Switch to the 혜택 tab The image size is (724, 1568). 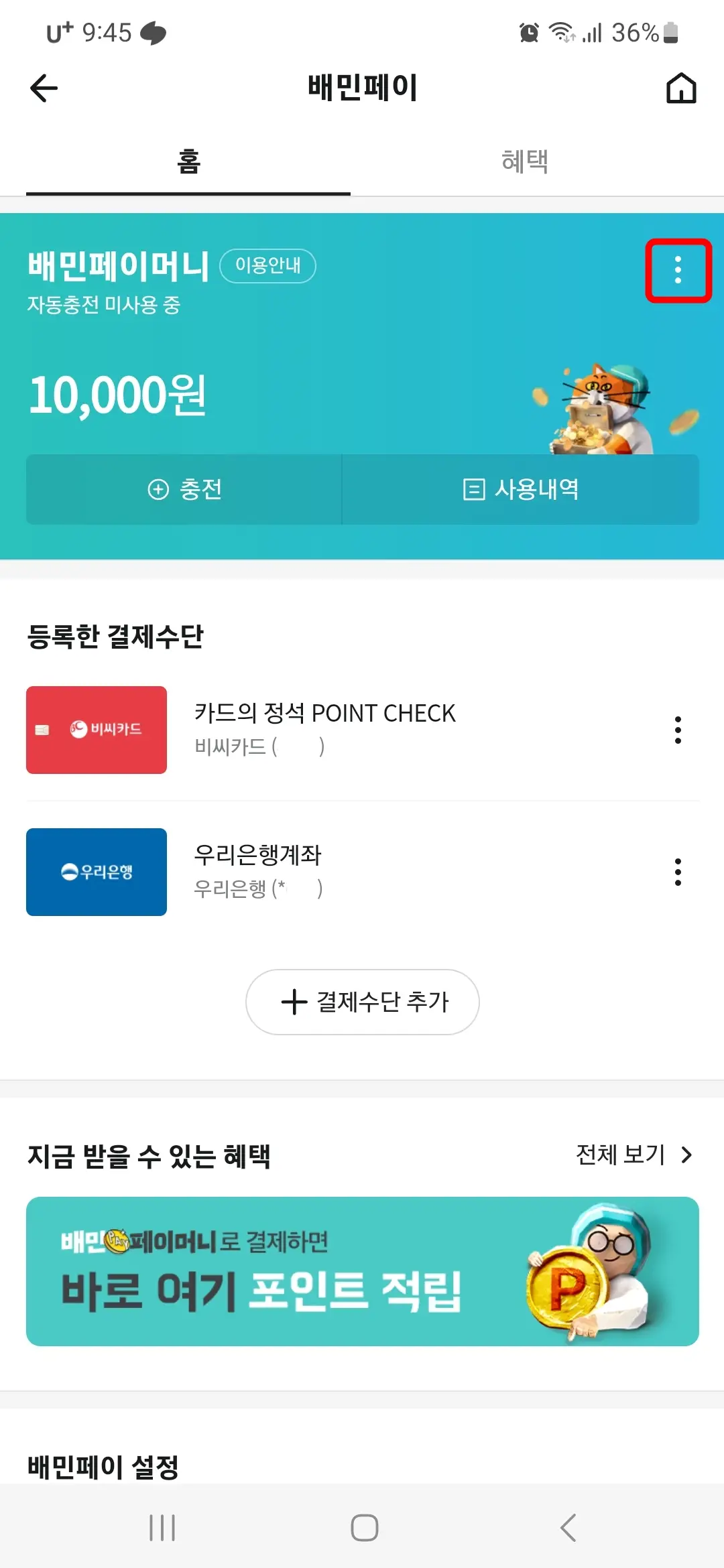(x=525, y=161)
